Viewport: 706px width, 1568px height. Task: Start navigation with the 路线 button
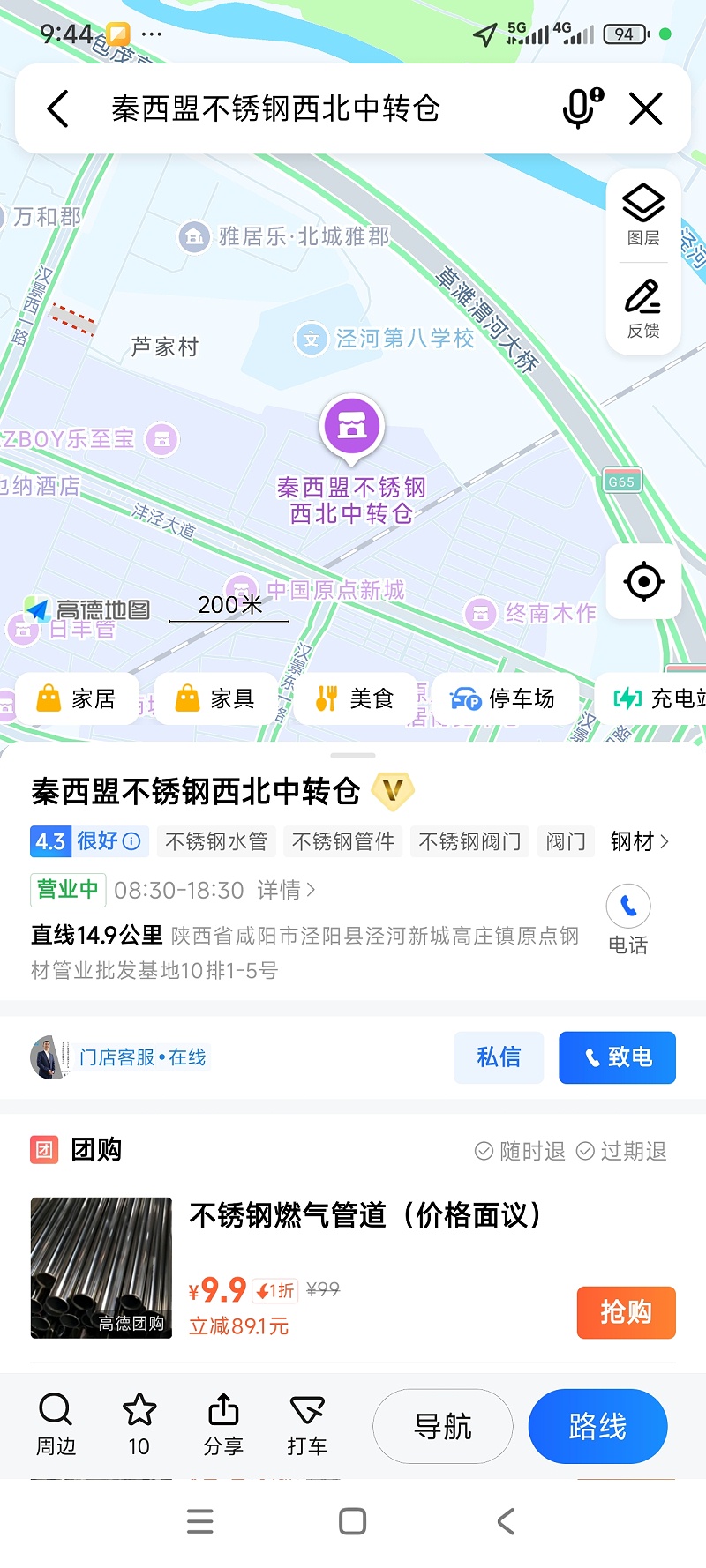[x=597, y=1426]
